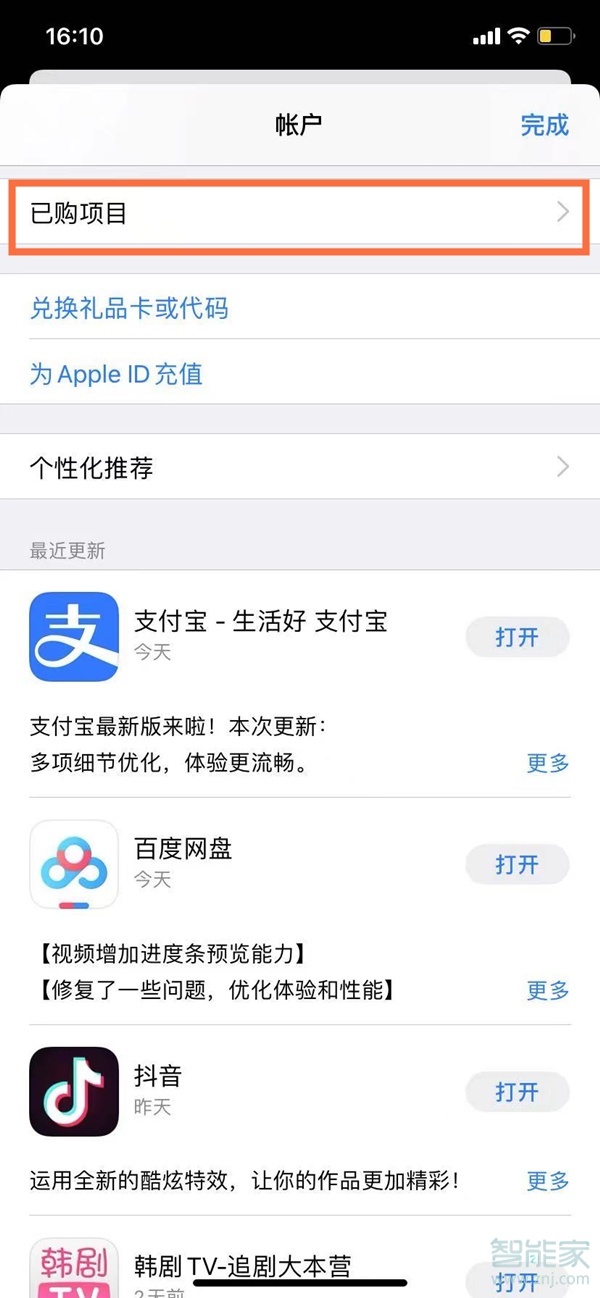Choose 为 Apple ID 充值
The height and width of the screenshot is (1298, 600).
pyautogui.click(x=117, y=374)
